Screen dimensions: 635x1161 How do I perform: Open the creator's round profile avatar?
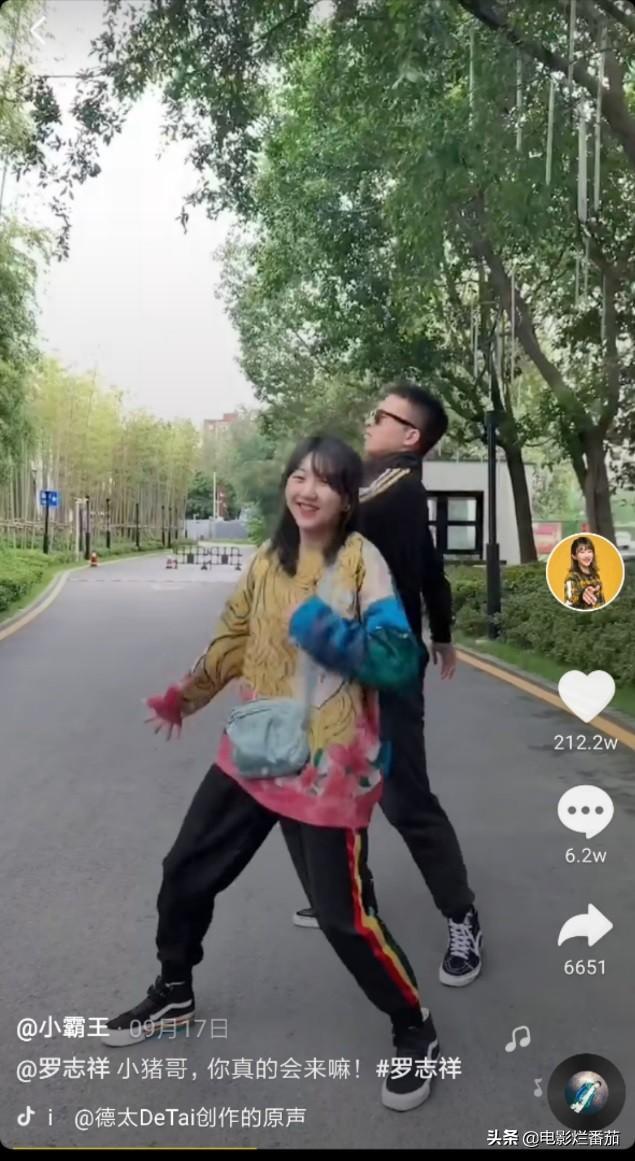tap(585, 572)
